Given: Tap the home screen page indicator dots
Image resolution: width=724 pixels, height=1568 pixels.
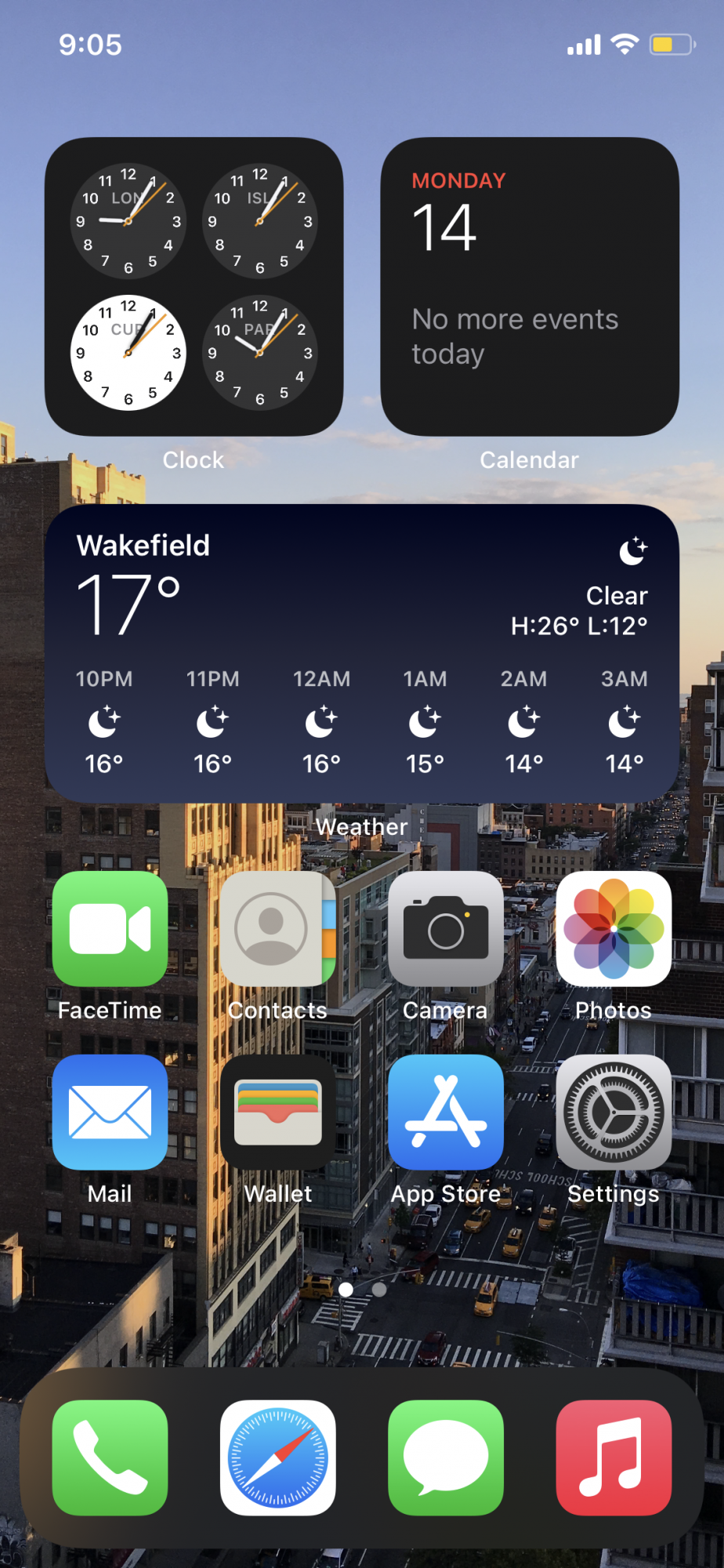Looking at the screenshot, I should coord(362,1290).
